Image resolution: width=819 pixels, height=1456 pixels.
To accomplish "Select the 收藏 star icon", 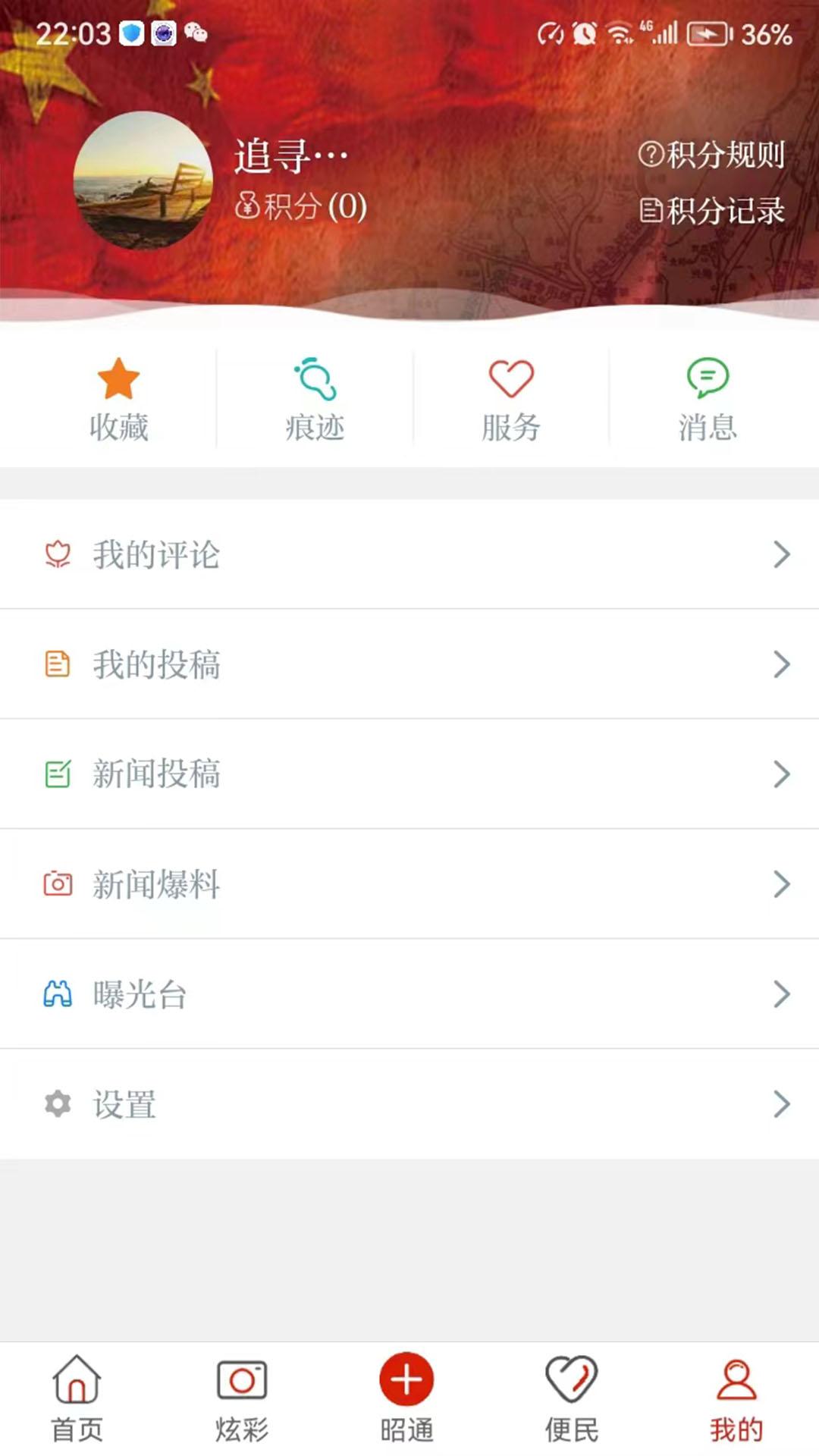I will [120, 379].
